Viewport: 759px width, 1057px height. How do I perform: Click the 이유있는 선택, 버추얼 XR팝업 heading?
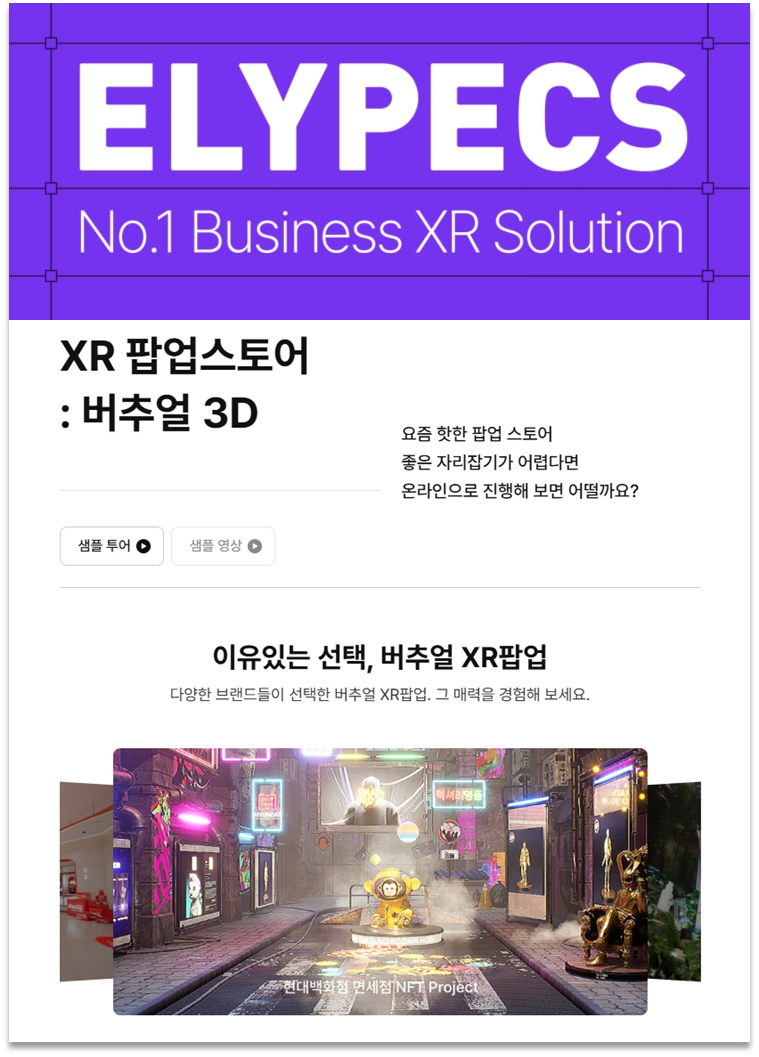click(x=378, y=655)
